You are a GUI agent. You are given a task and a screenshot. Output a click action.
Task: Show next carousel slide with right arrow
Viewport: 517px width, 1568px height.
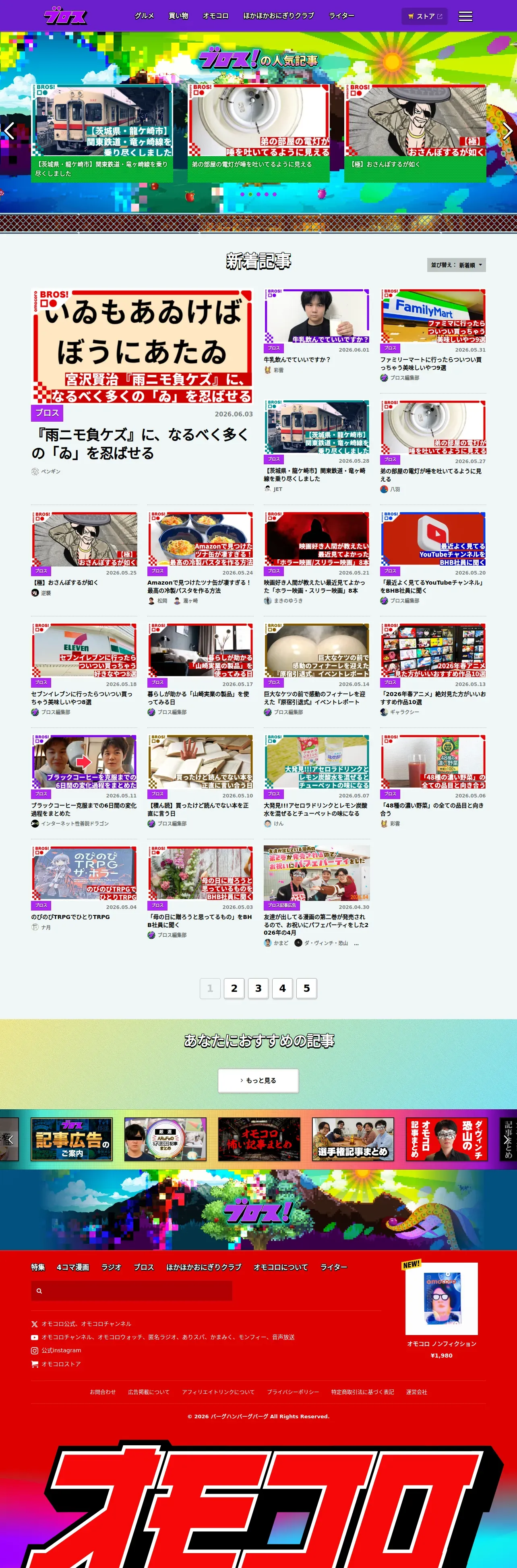[507, 130]
